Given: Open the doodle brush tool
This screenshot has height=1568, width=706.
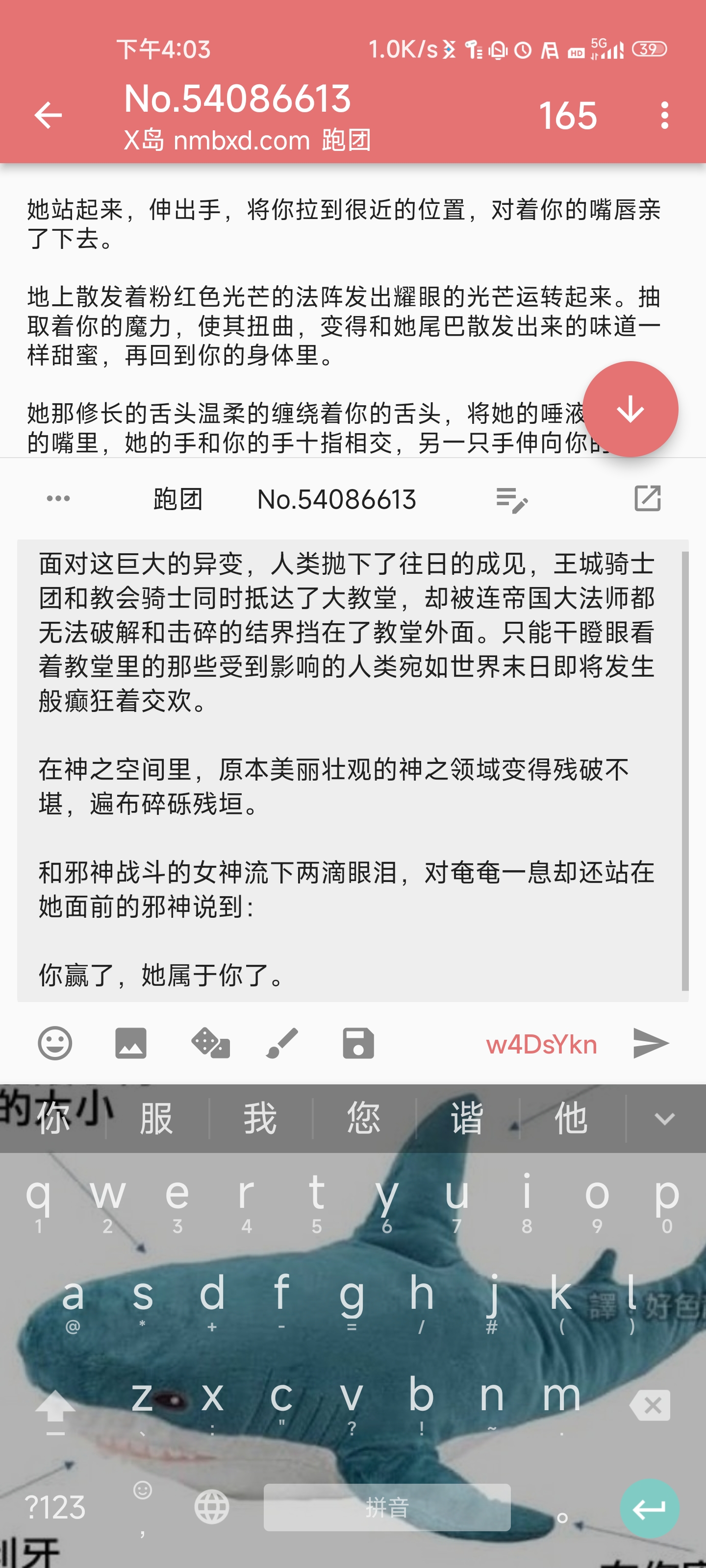Looking at the screenshot, I should (282, 1043).
